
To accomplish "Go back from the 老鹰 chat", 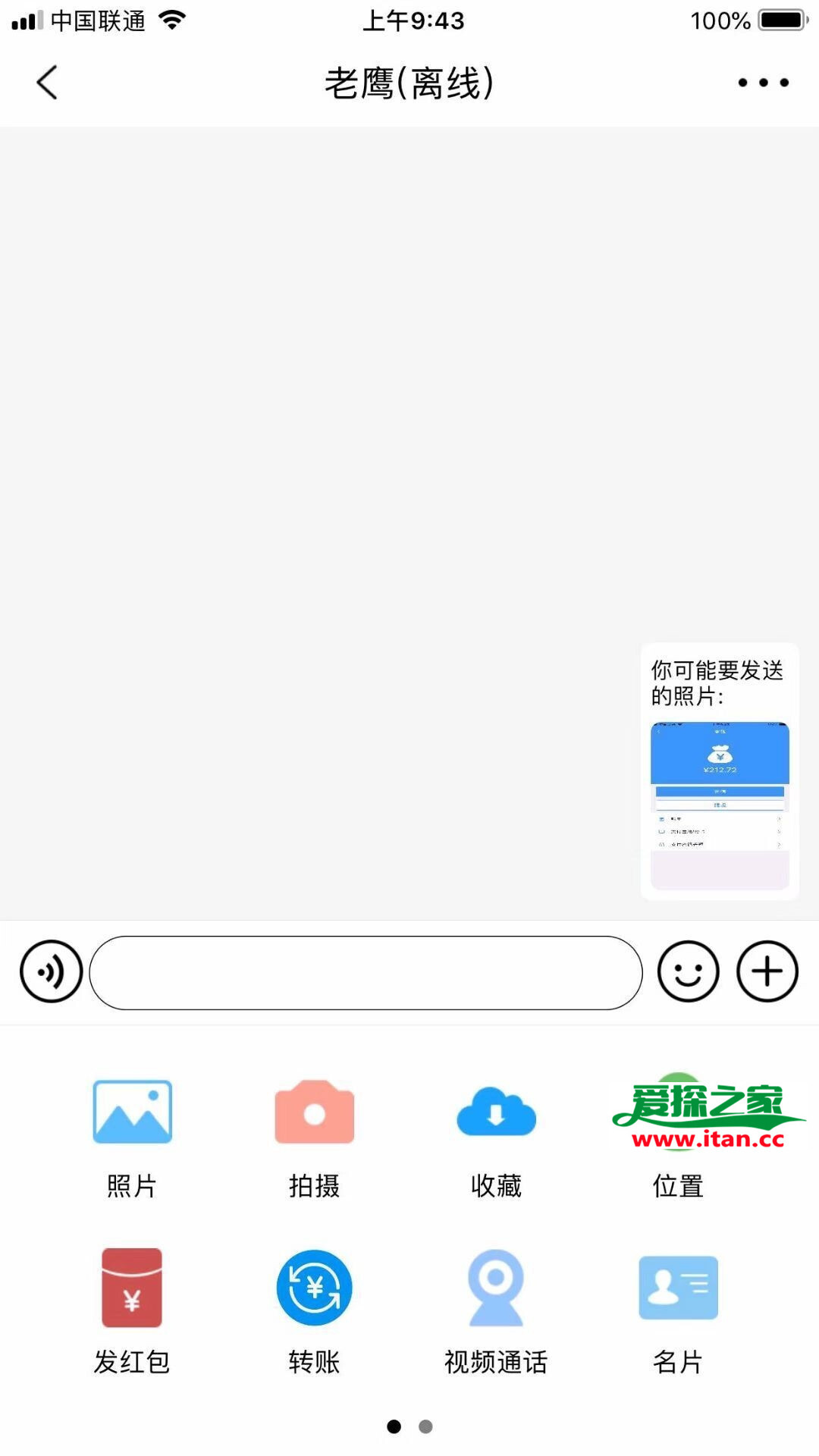I will (47, 82).
